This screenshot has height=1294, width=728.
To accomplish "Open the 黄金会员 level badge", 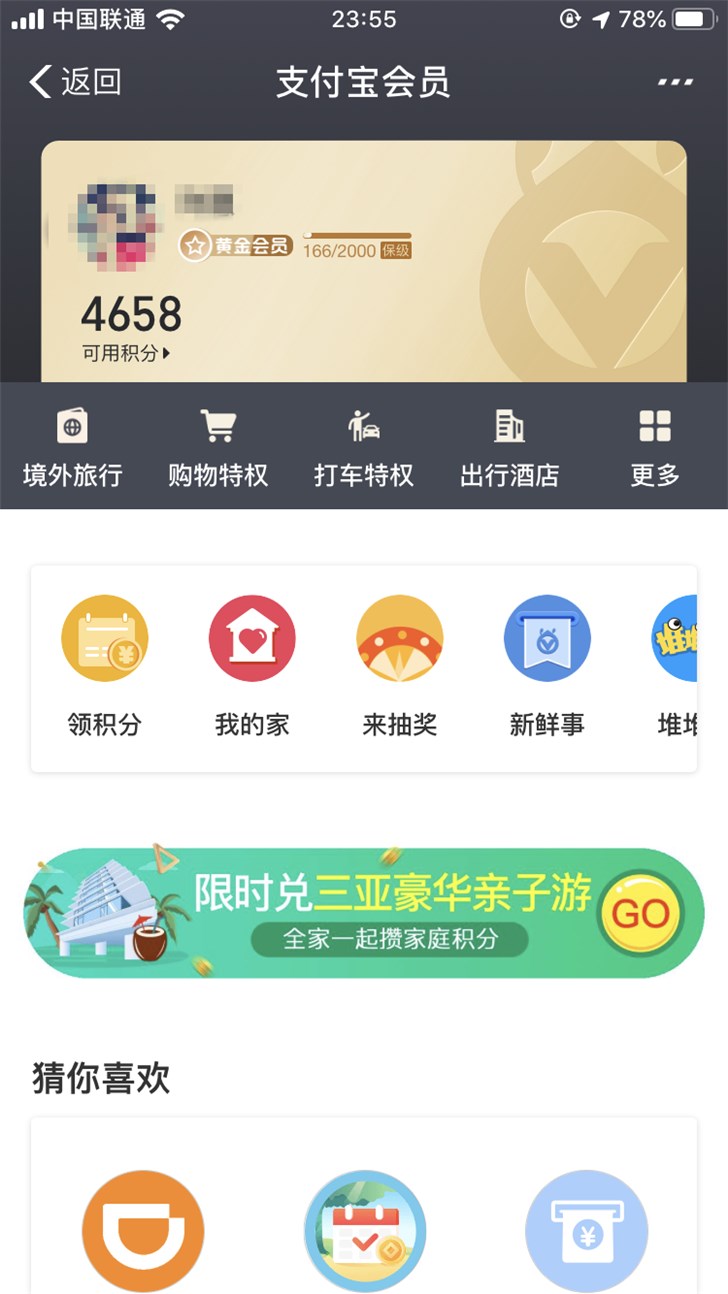I will (x=236, y=245).
